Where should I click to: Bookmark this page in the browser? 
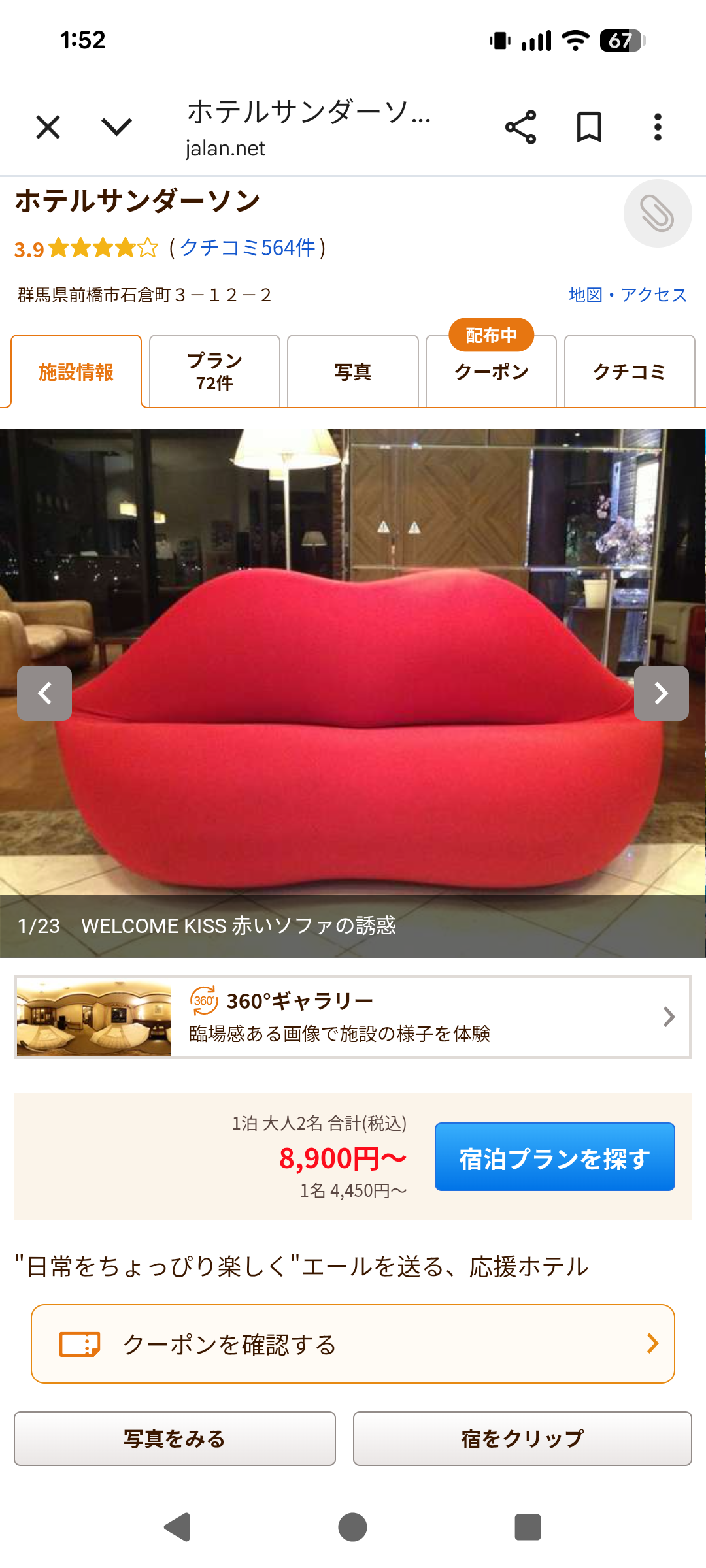589,127
